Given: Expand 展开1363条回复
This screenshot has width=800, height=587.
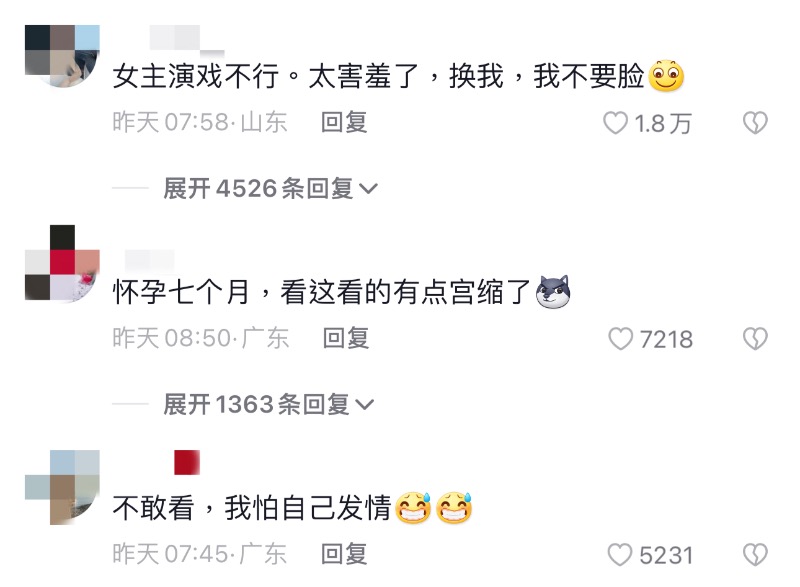Looking at the screenshot, I should click(268, 404).
